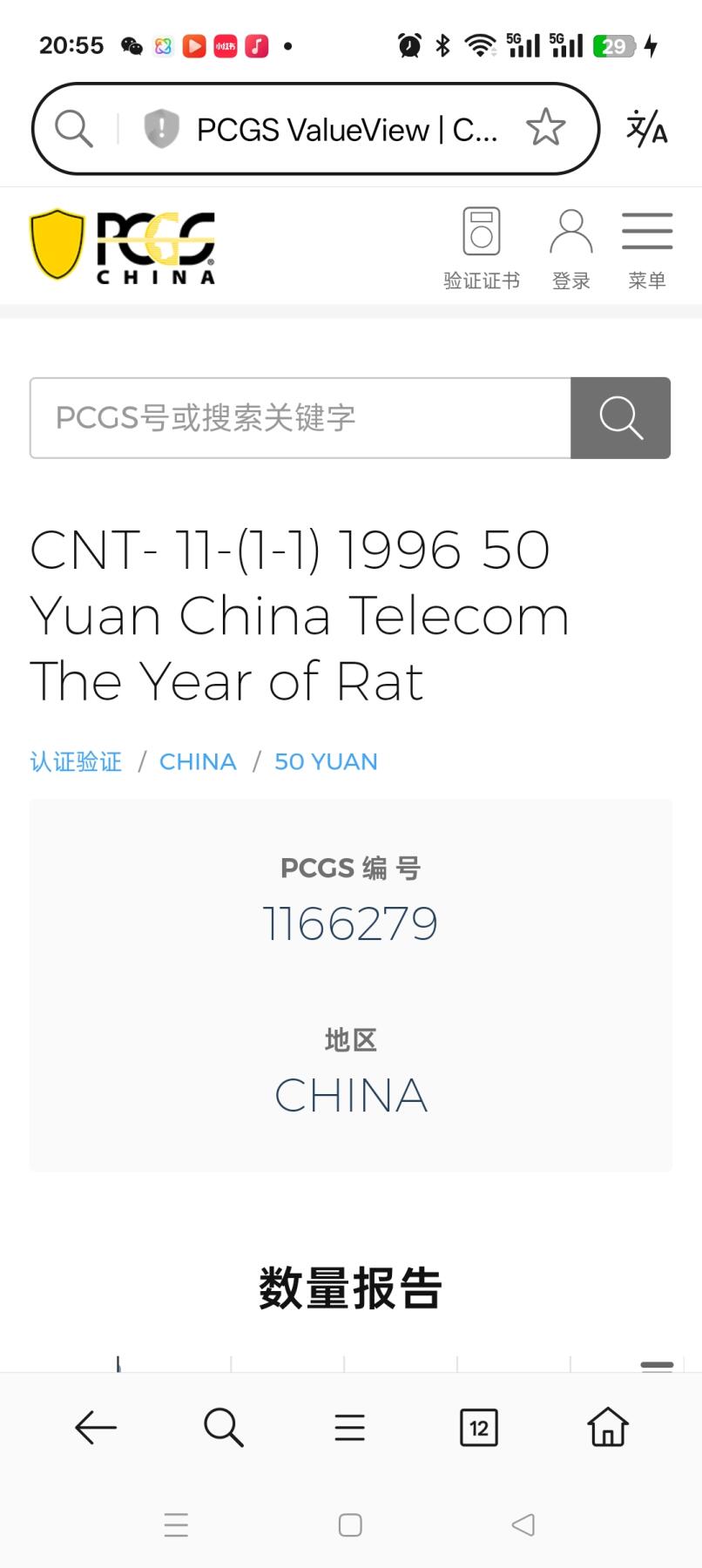Go back using the bottom toolbar arrow
Image resolution: width=702 pixels, height=1568 pixels.
tap(95, 1427)
